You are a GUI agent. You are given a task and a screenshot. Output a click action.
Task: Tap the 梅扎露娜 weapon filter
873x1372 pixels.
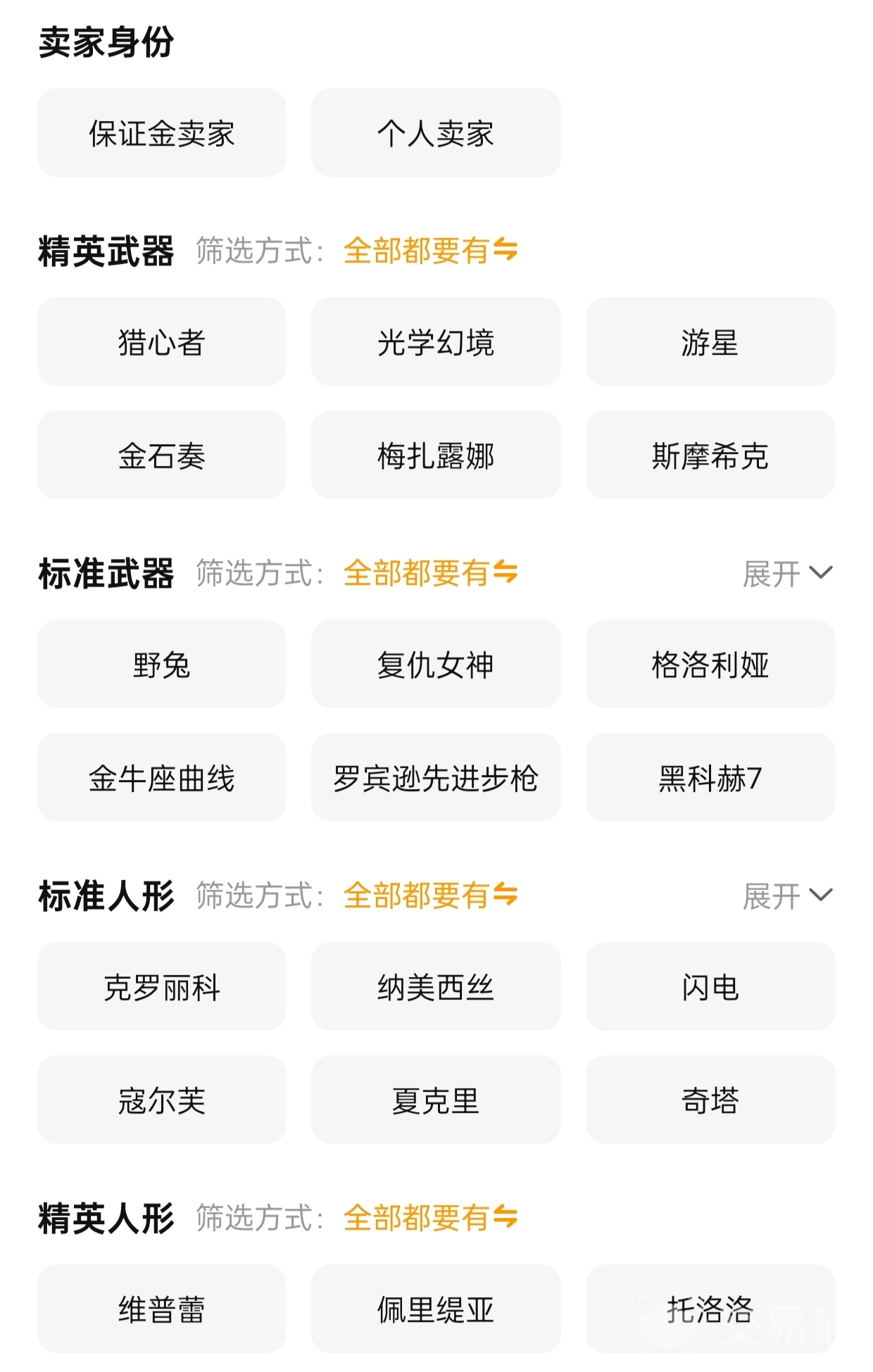[x=436, y=455]
